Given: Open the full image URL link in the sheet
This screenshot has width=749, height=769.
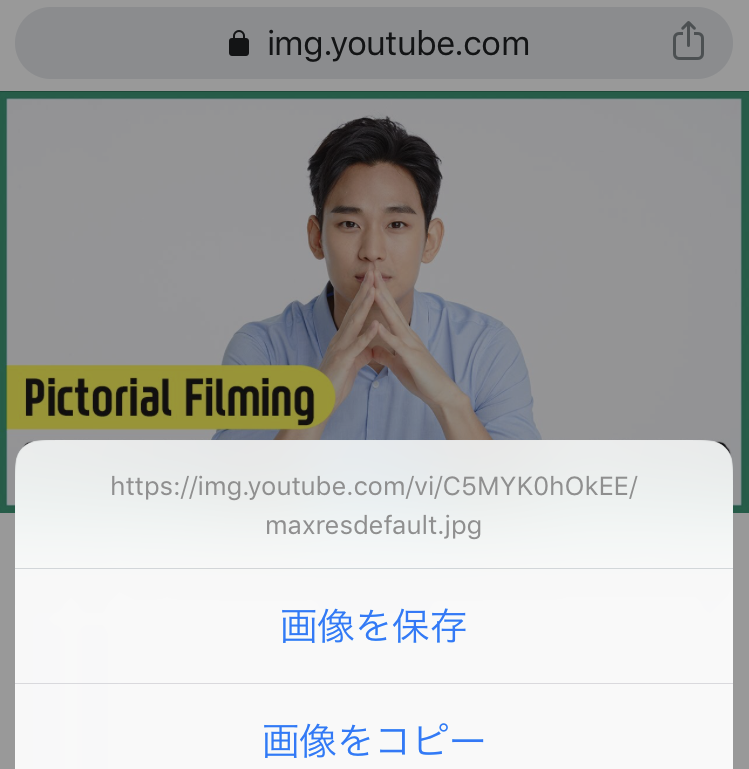Looking at the screenshot, I should pyautogui.click(x=374, y=504).
